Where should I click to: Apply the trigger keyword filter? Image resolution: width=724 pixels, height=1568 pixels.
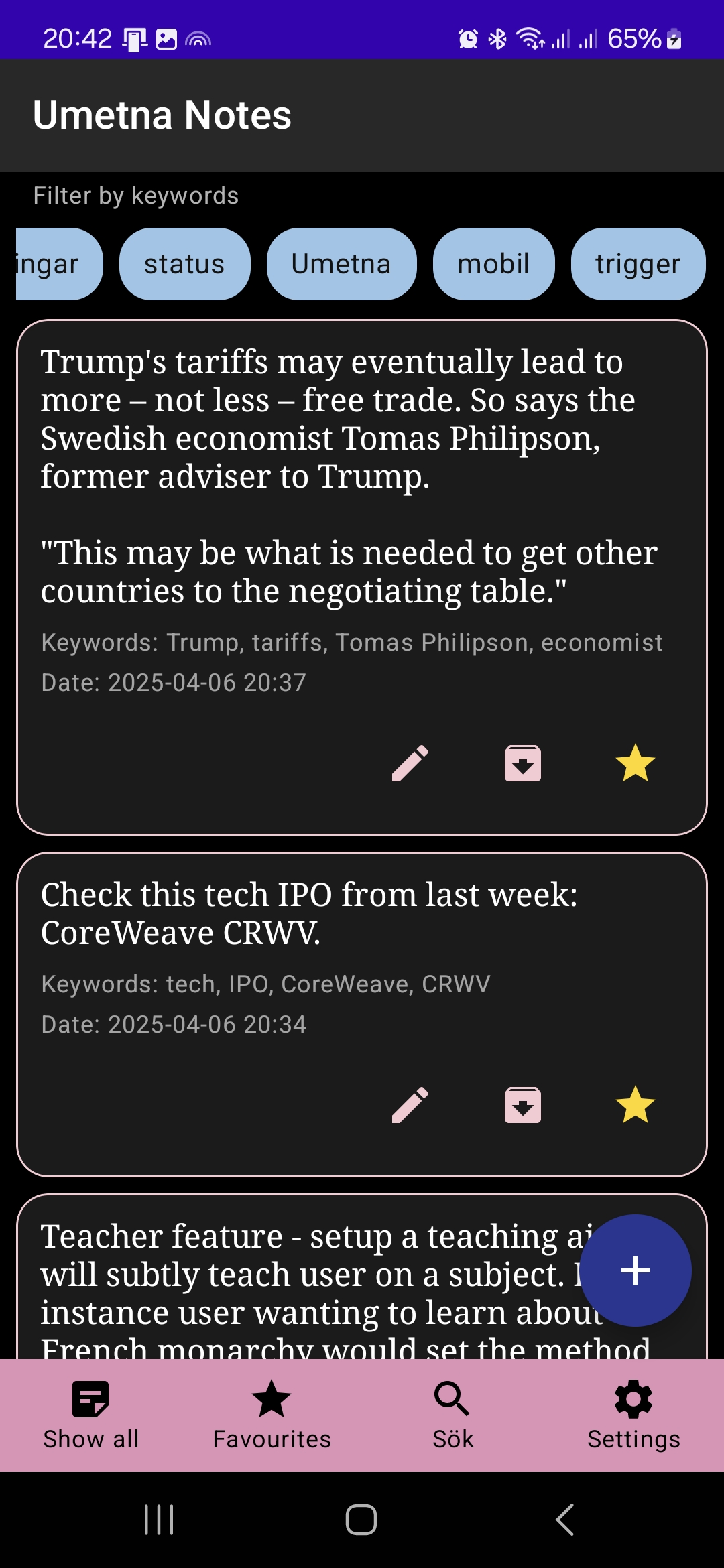638,264
